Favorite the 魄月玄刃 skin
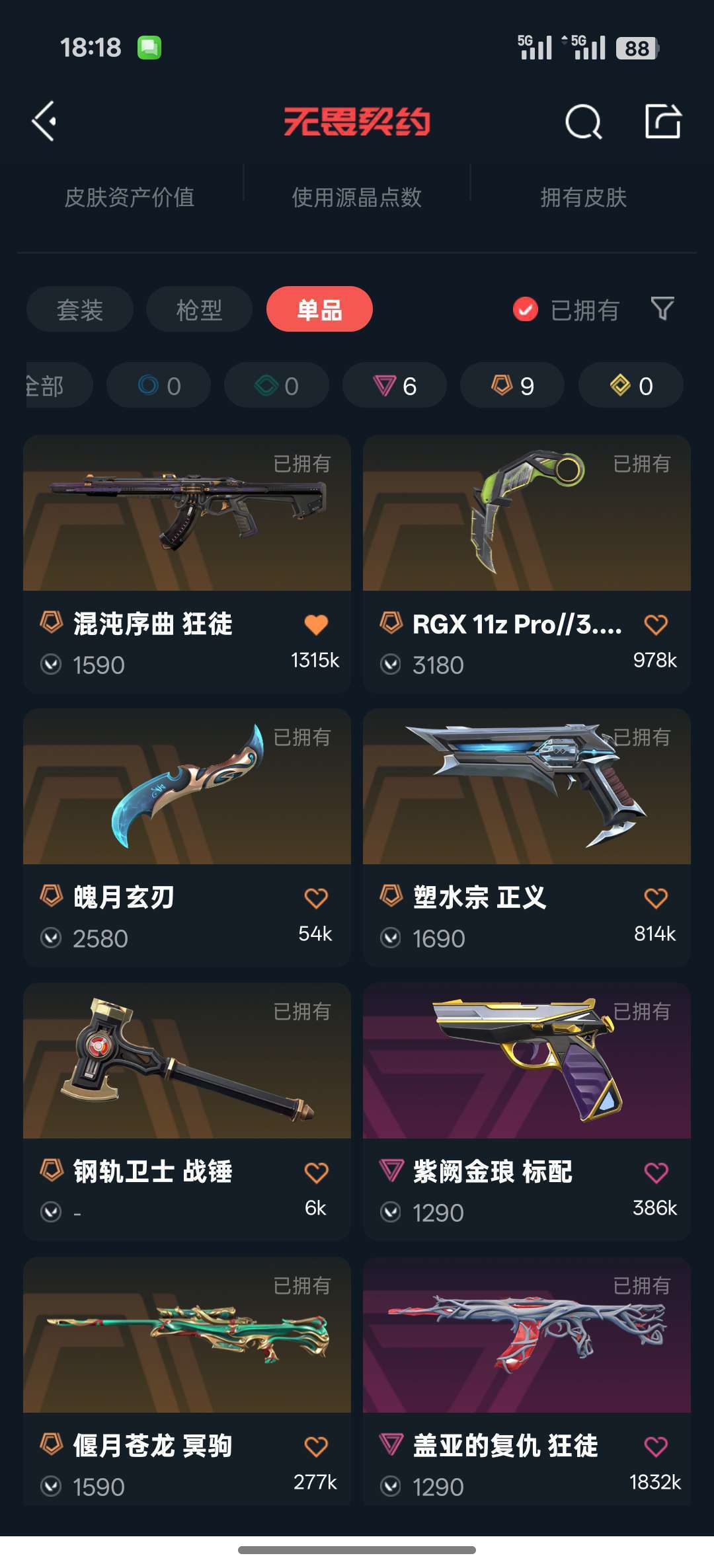 point(317,897)
